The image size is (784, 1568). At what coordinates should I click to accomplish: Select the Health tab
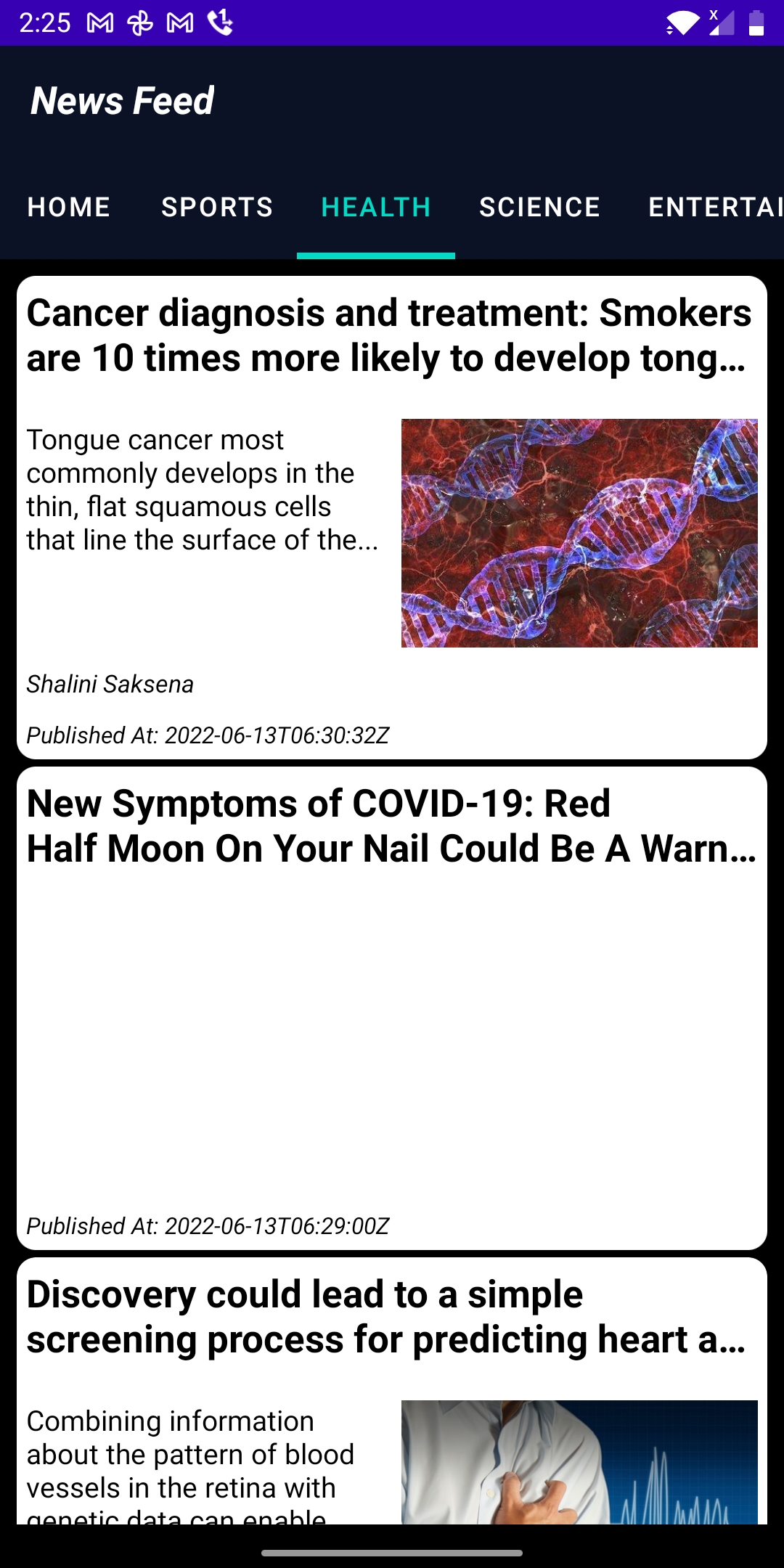tap(376, 208)
